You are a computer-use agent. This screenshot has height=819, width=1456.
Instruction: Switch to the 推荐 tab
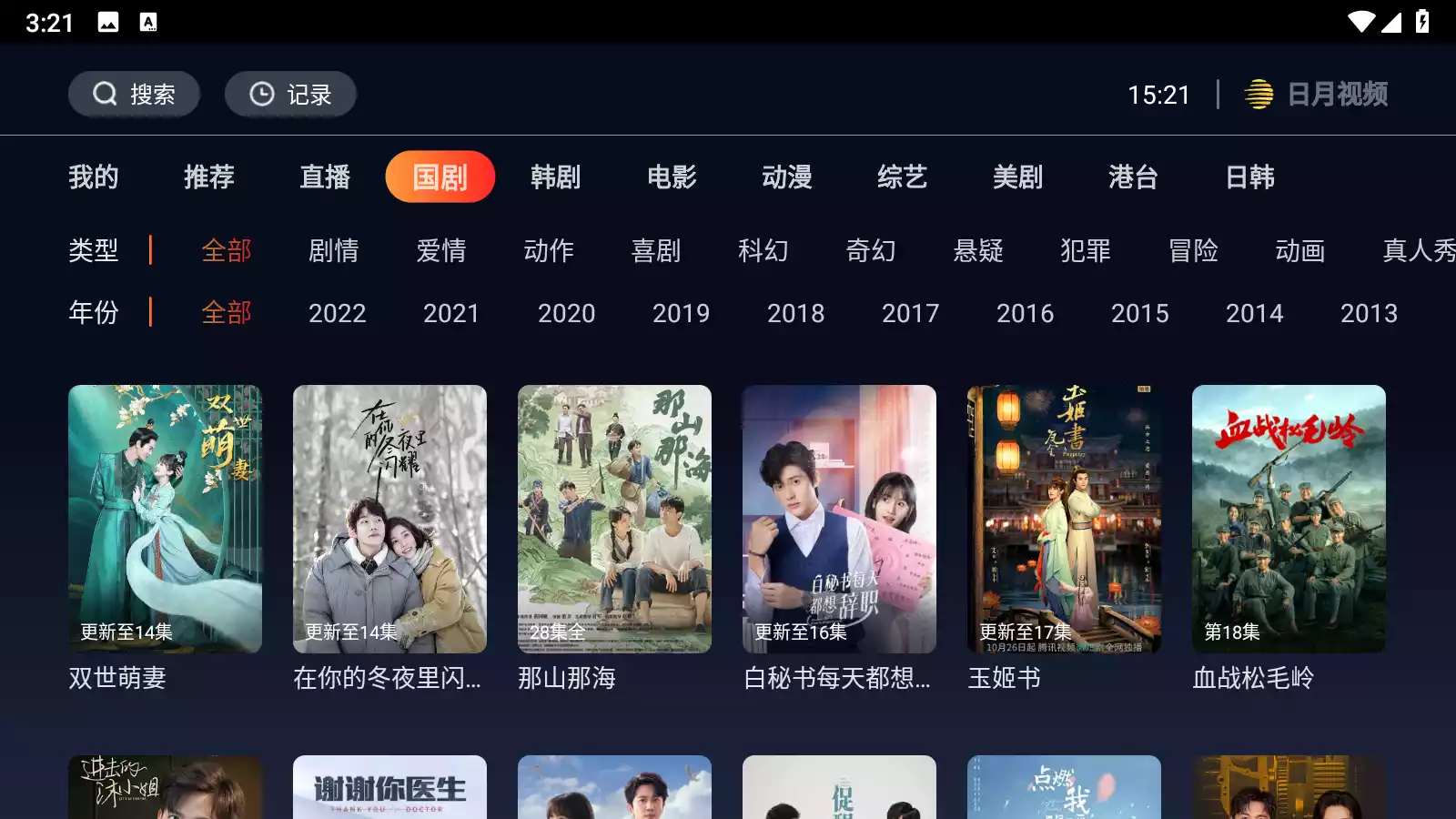(209, 177)
